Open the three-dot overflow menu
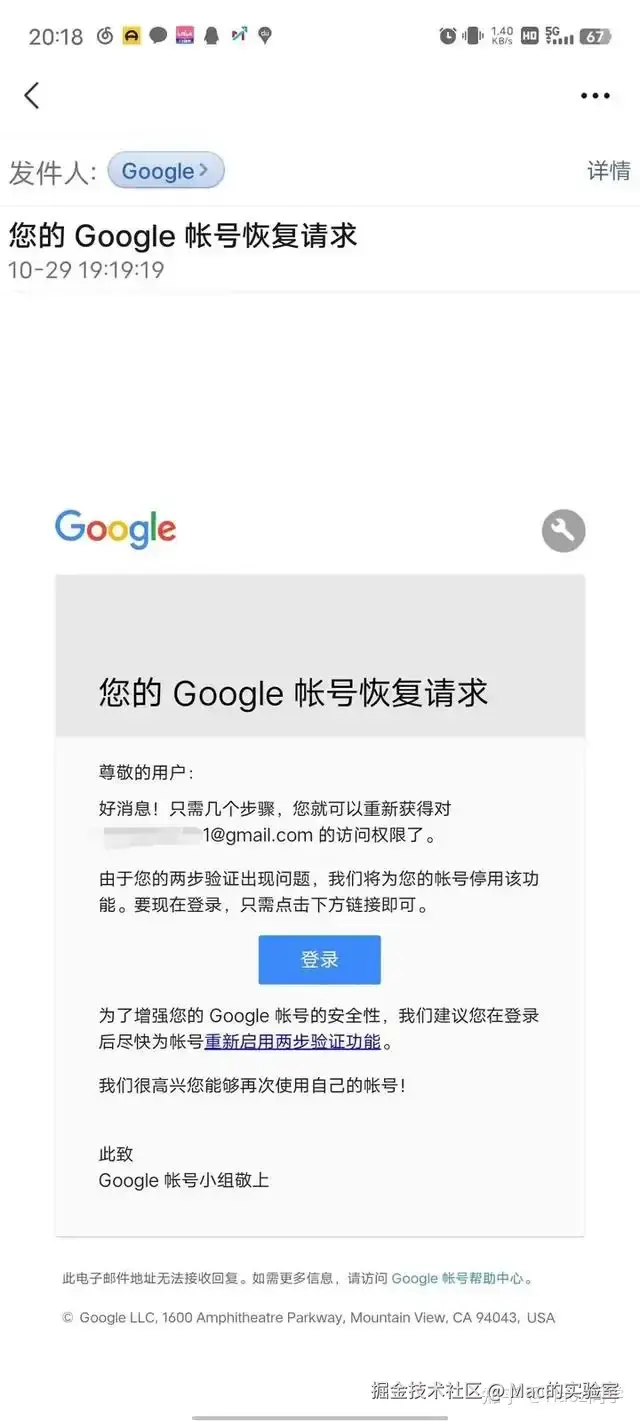640x1422 pixels. 595,96
